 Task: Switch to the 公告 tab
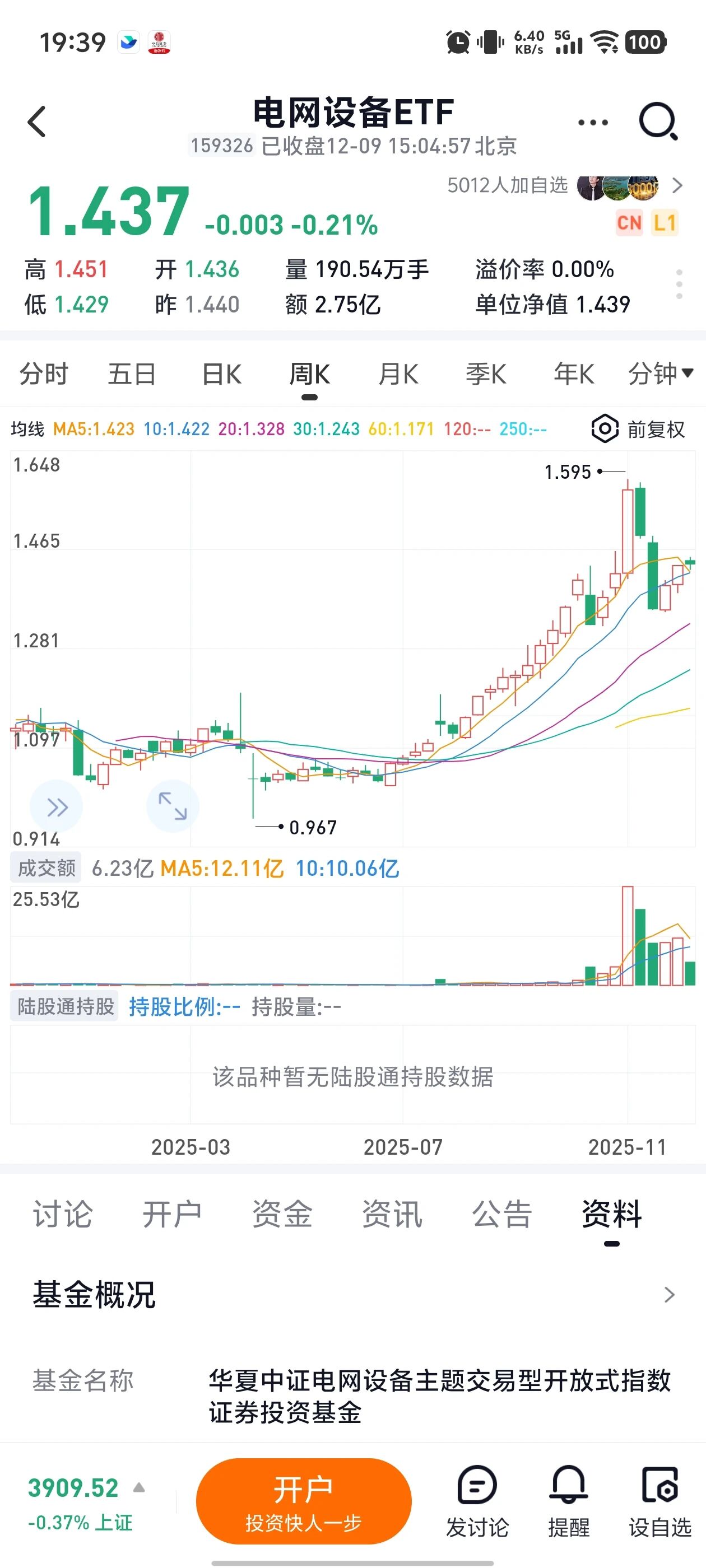(502, 1214)
